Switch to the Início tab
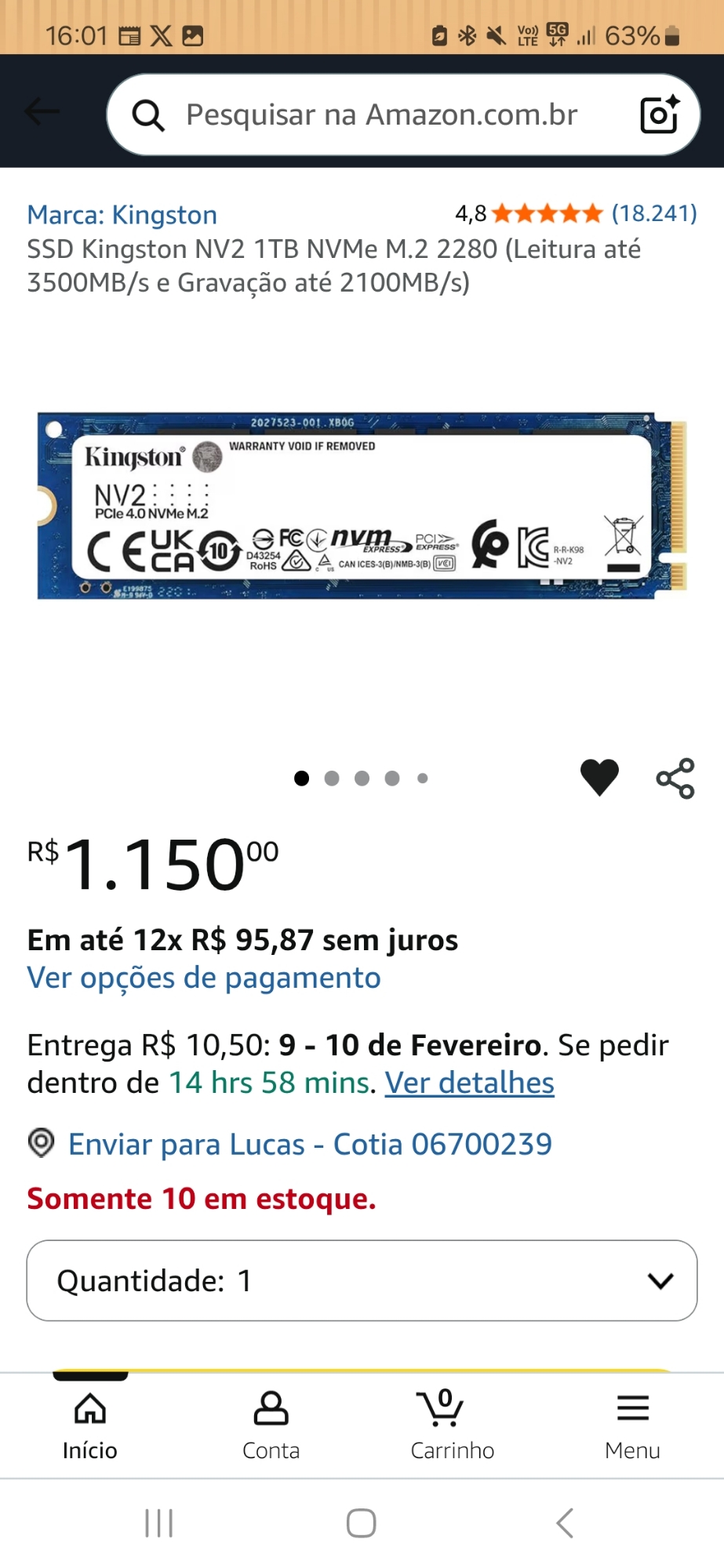The width and height of the screenshot is (724, 1568). pos(90,1426)
